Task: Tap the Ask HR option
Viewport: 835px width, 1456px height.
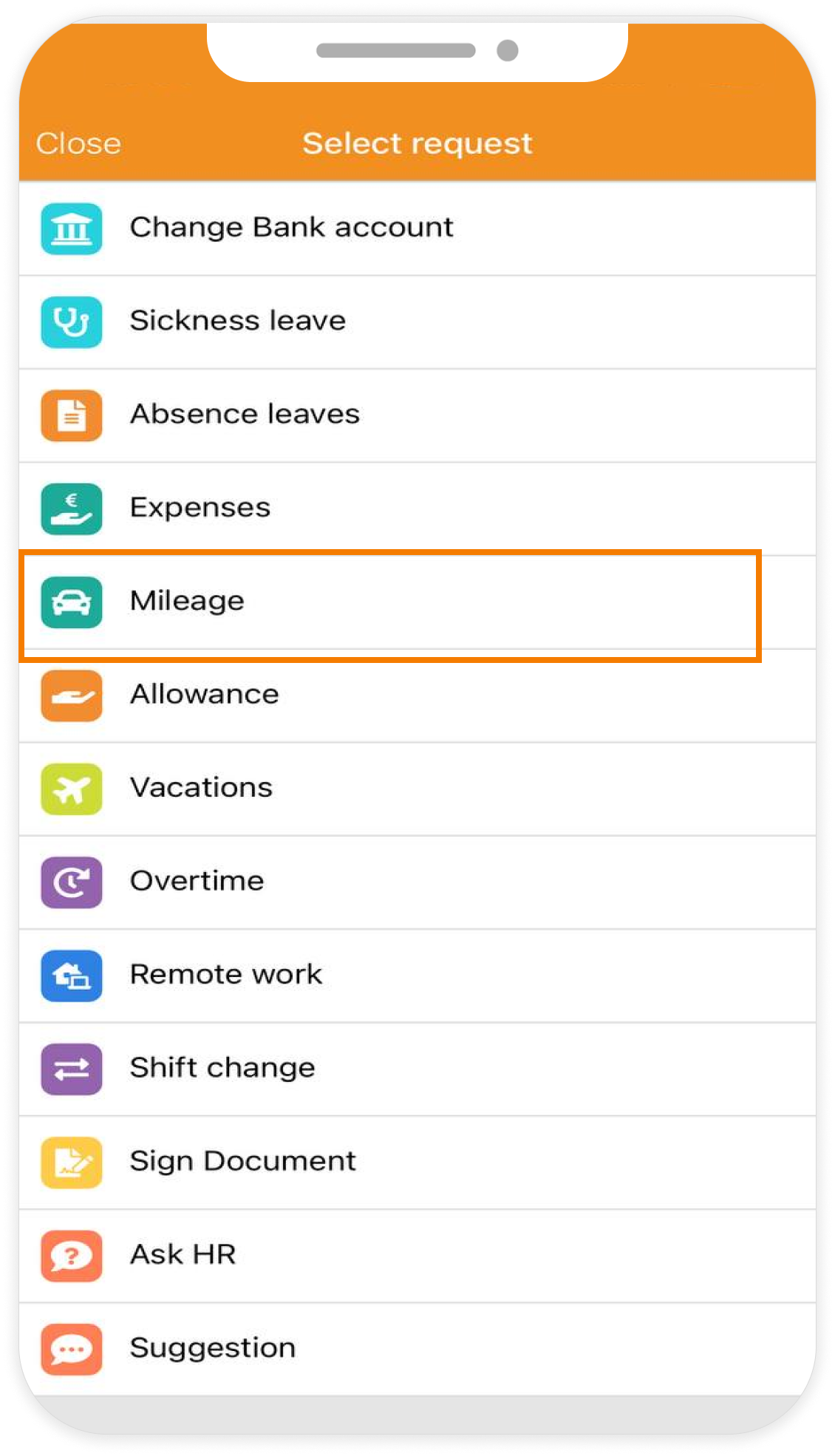Action: [x=183, y=1255]
